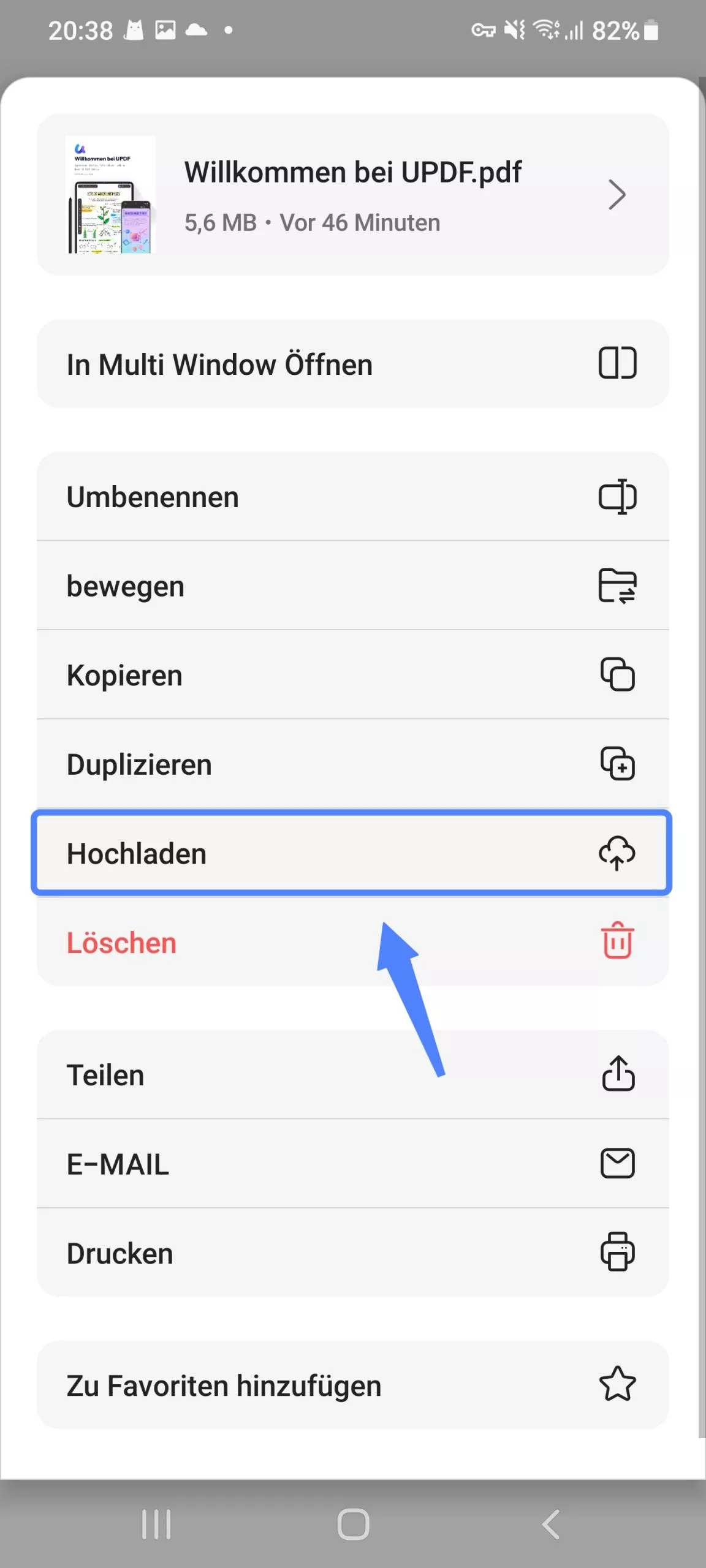
Task: Click the bewegen folder transfer icon
Action: 617,586
